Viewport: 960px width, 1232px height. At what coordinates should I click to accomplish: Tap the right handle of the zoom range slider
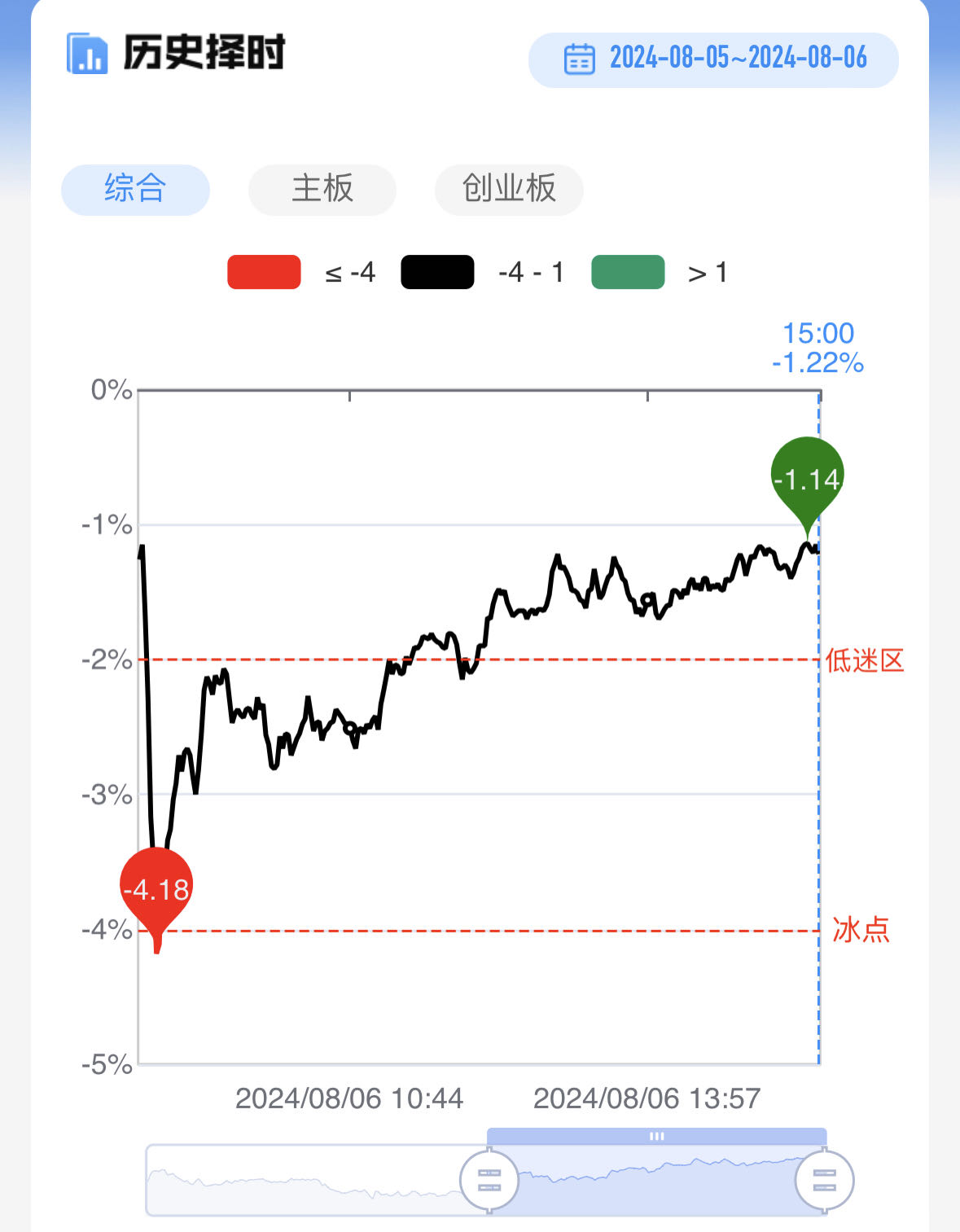824,1180
